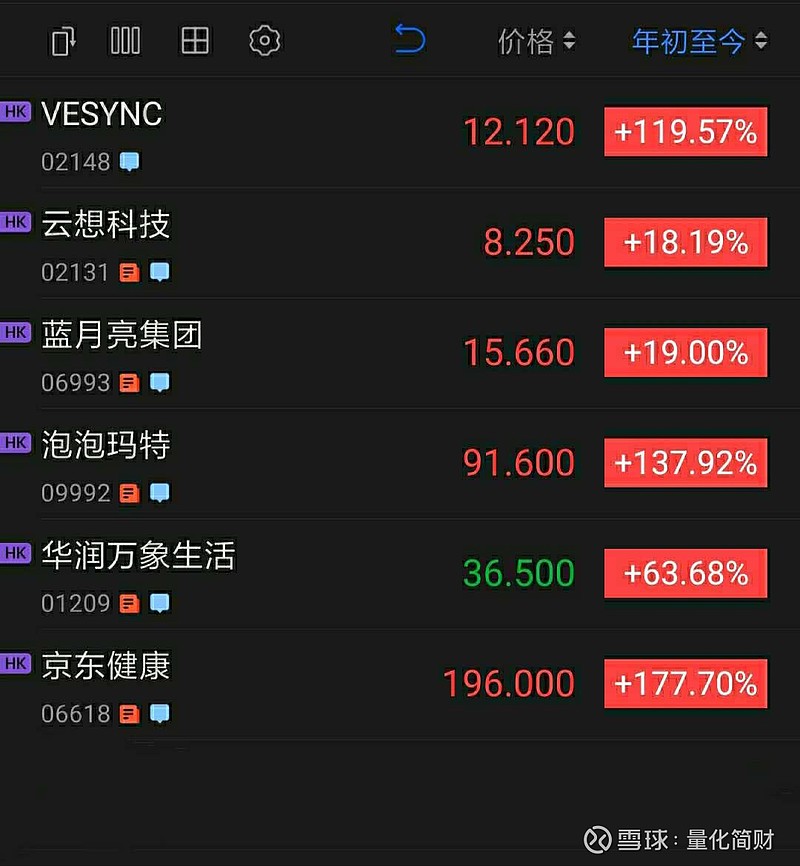Open the comment bubble for VESYNC

click(129, 161)
